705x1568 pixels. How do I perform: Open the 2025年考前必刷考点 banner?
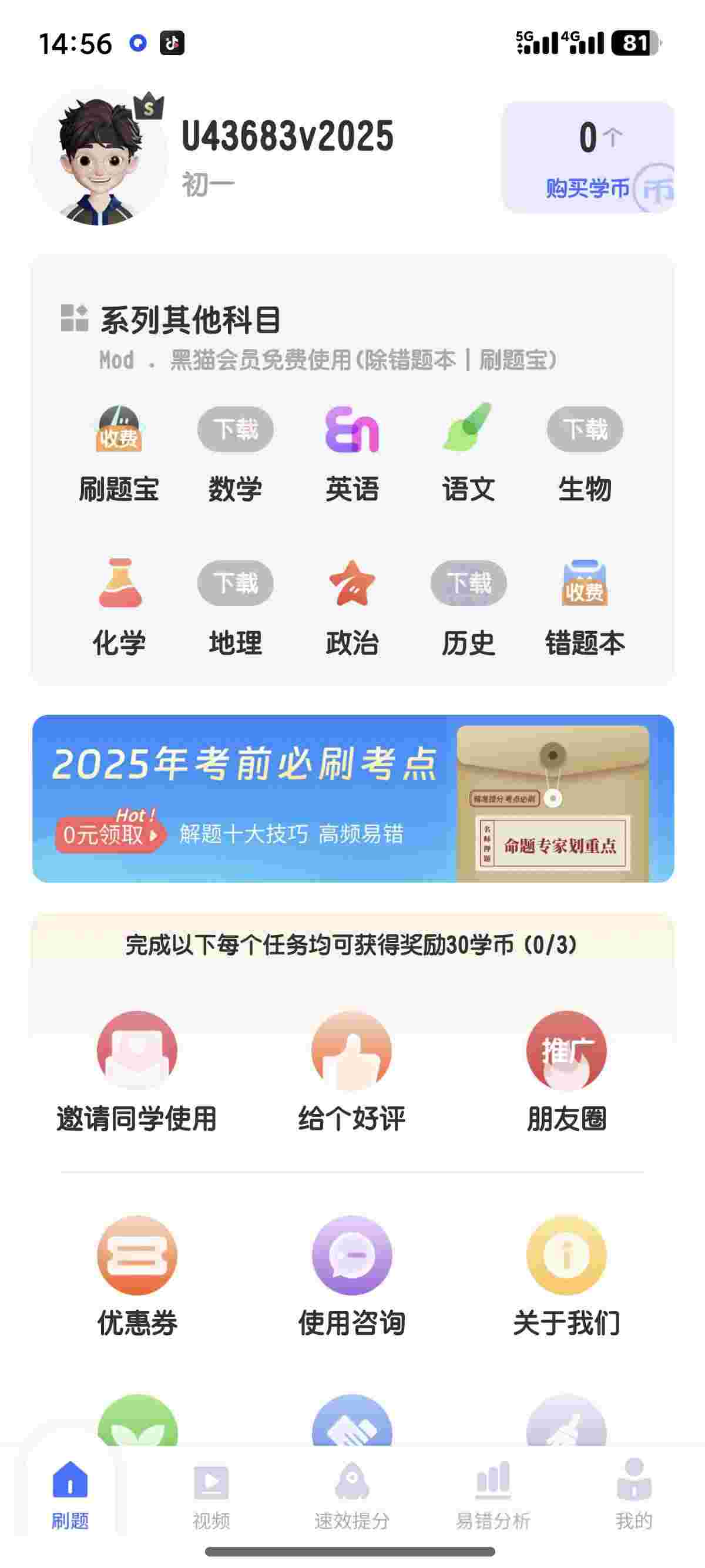pyautogui.click(x=352, y=798)
